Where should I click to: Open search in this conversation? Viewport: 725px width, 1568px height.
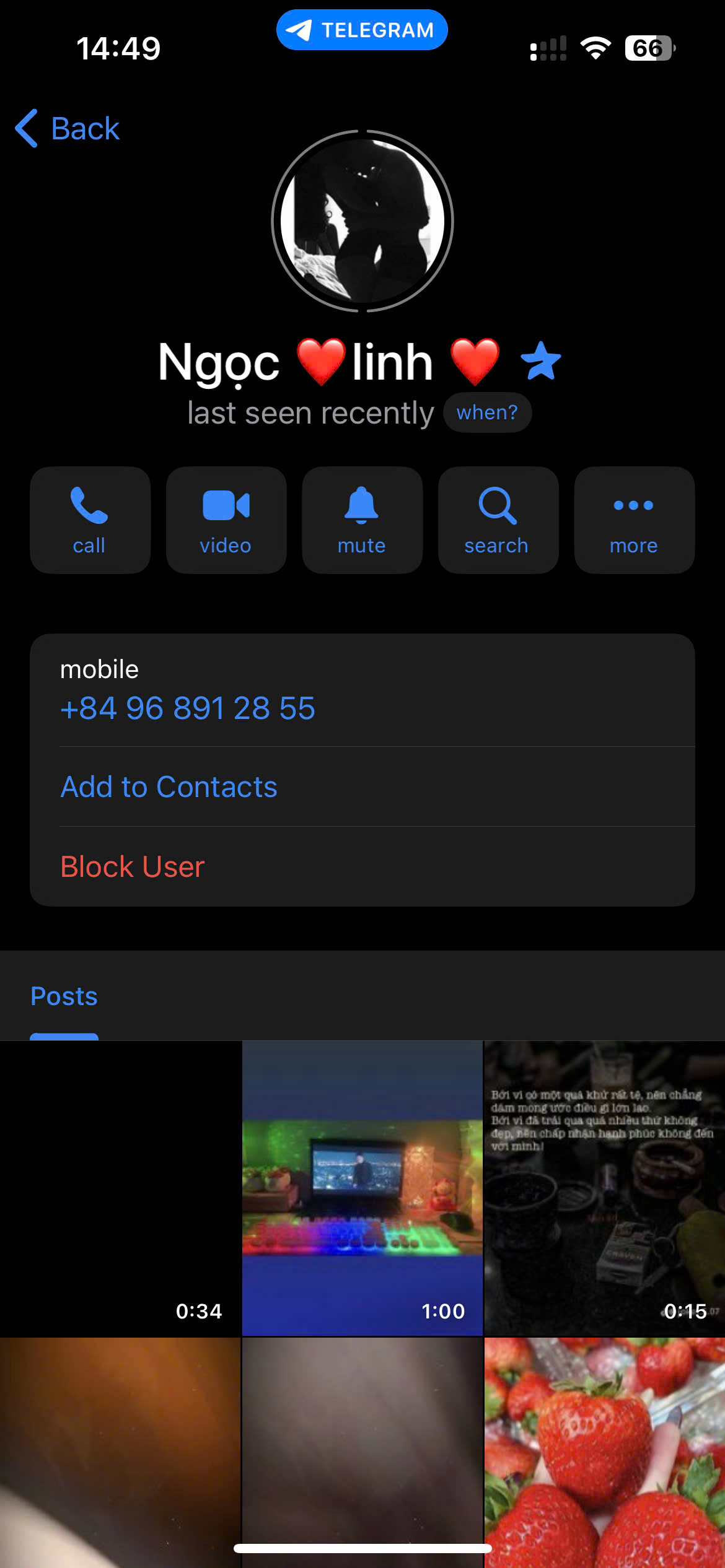498,519
